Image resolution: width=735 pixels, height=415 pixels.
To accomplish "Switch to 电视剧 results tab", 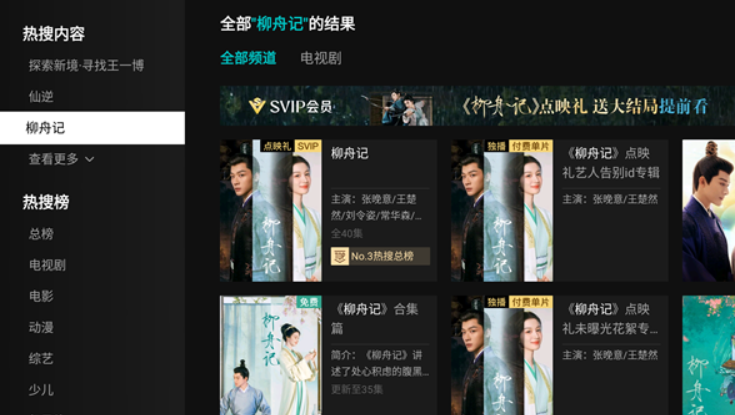I will (321, 58).
